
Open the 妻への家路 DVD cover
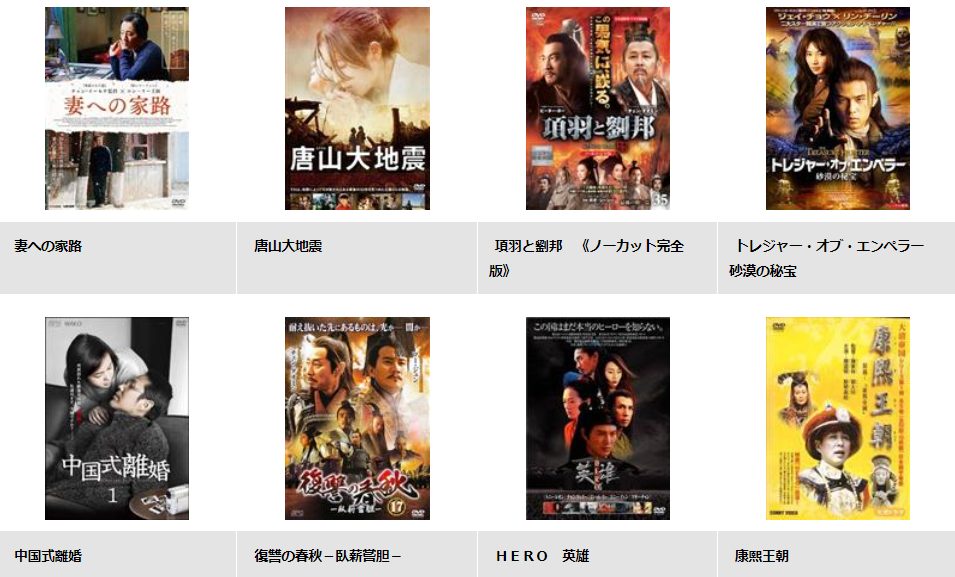point(117,108)
